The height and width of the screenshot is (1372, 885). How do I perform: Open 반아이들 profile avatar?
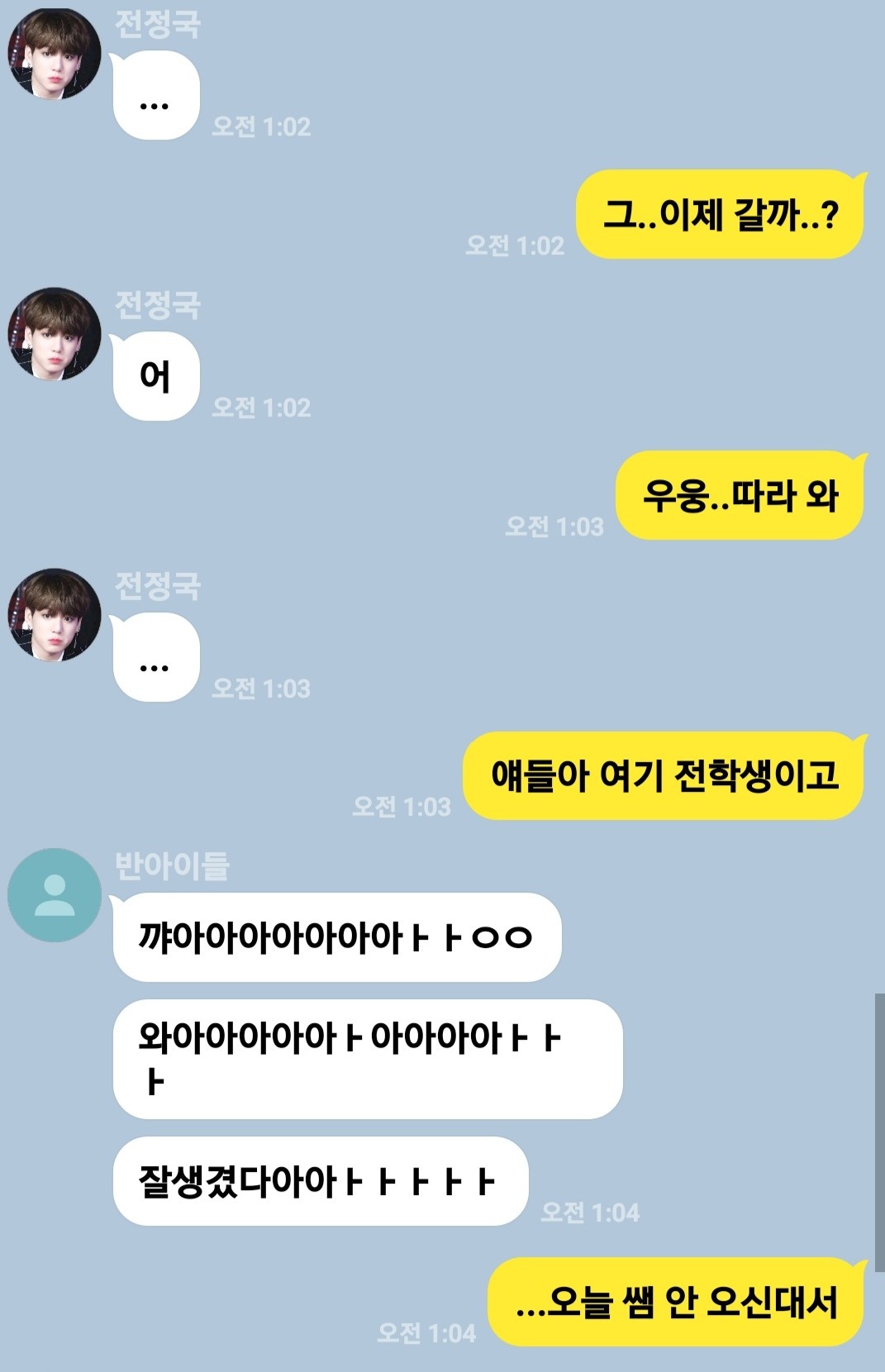tap(55, 895)
